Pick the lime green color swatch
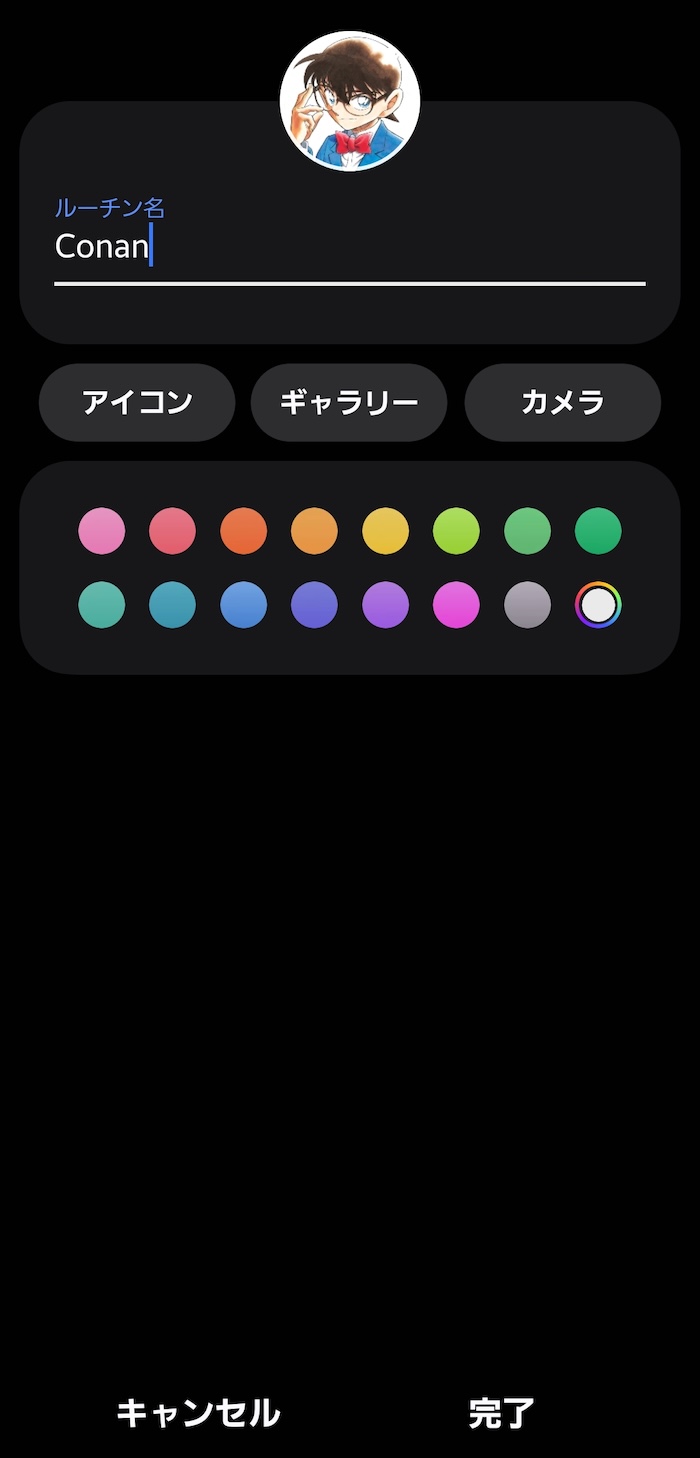The image size is (700, 1458). pos(456,531)
